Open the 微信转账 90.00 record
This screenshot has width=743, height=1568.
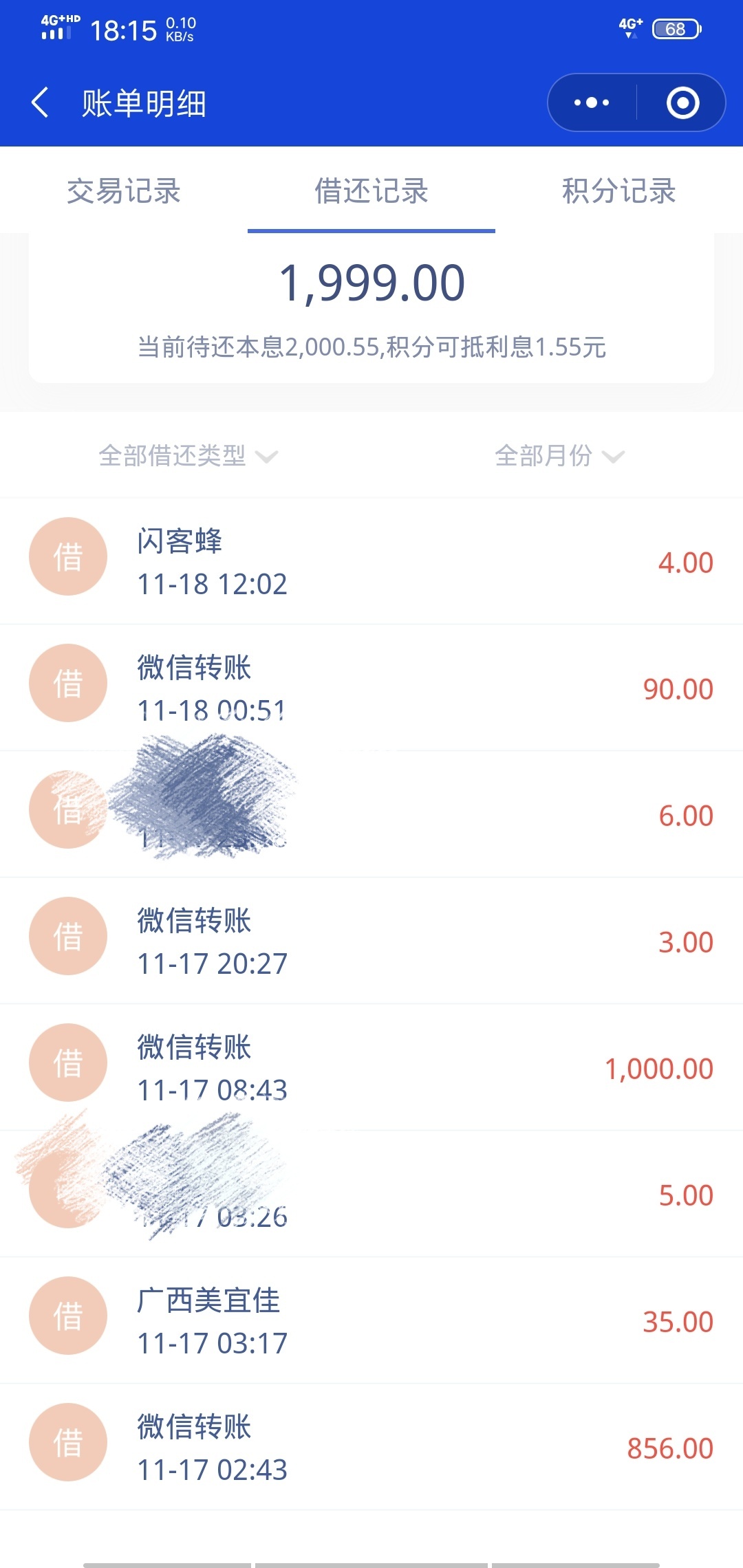coord(371,688)
